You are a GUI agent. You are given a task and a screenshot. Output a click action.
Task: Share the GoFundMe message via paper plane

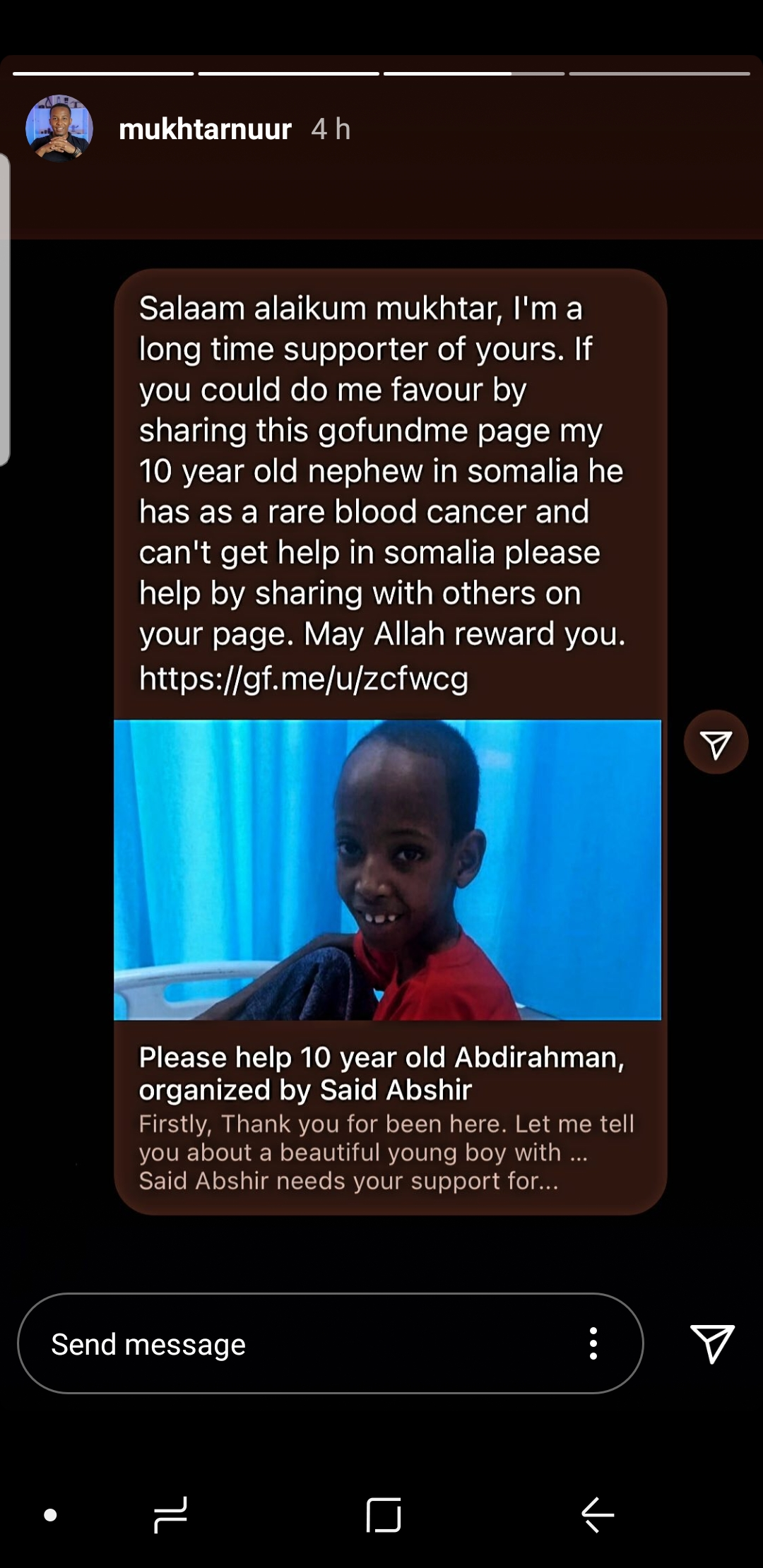(716, 743)
